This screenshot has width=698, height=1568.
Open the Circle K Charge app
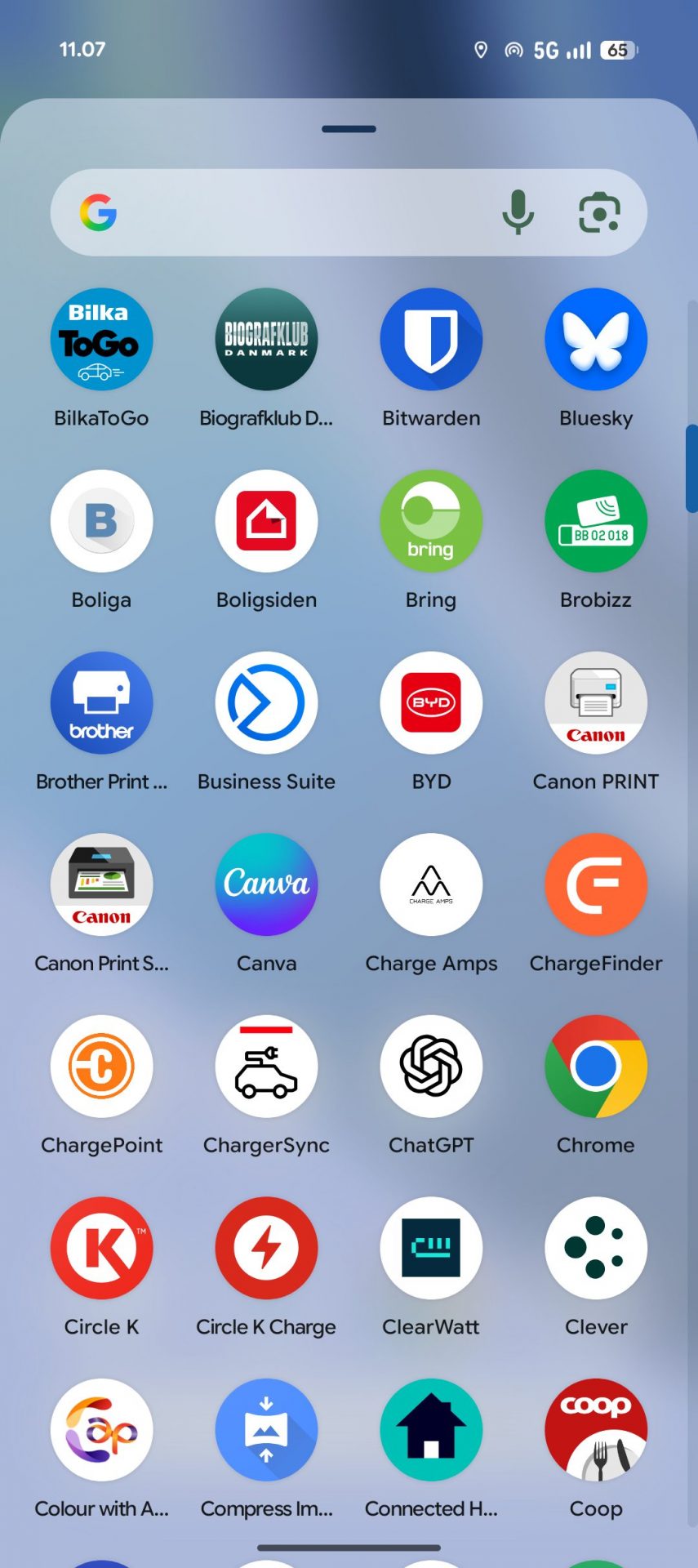pos(266,1248)
